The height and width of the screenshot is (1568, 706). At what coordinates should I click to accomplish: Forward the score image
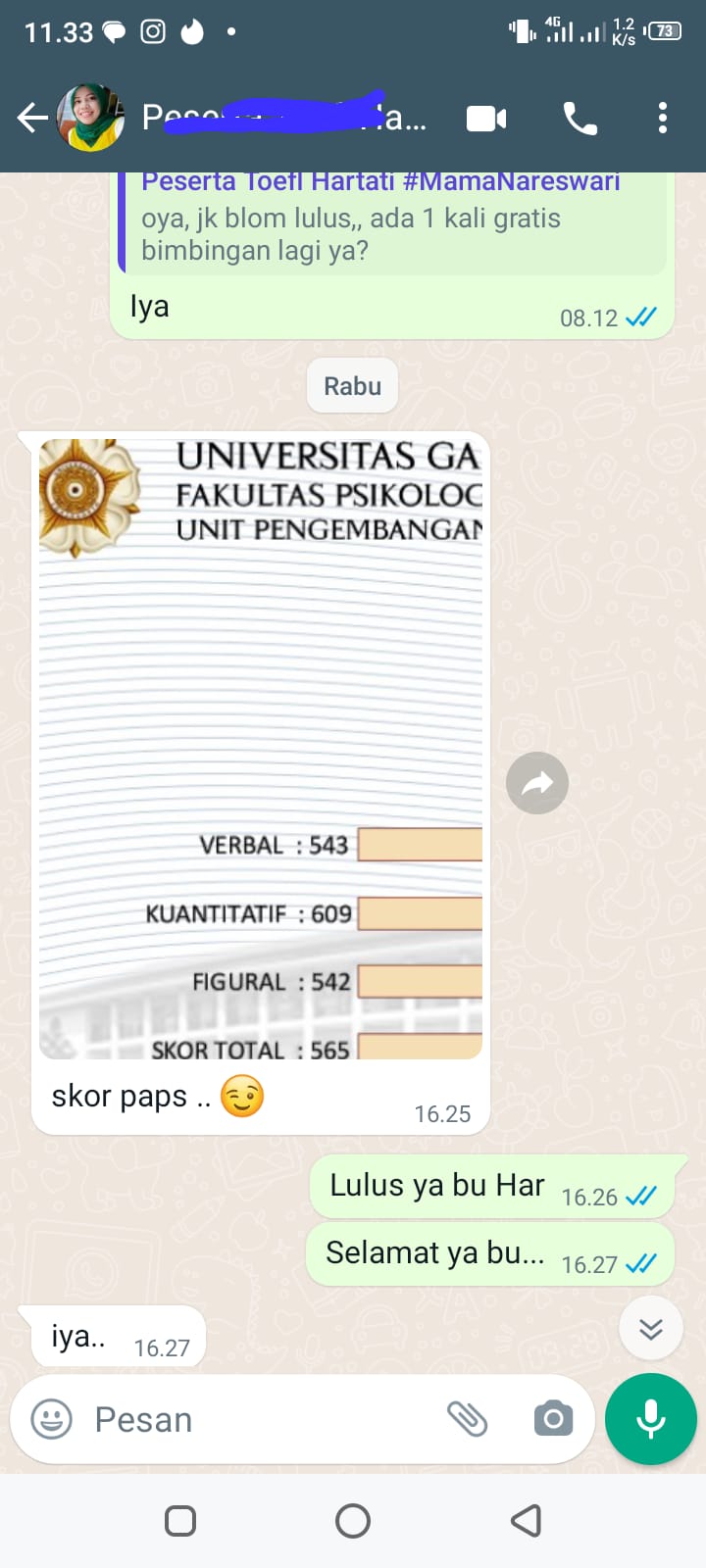coord(537,783)
